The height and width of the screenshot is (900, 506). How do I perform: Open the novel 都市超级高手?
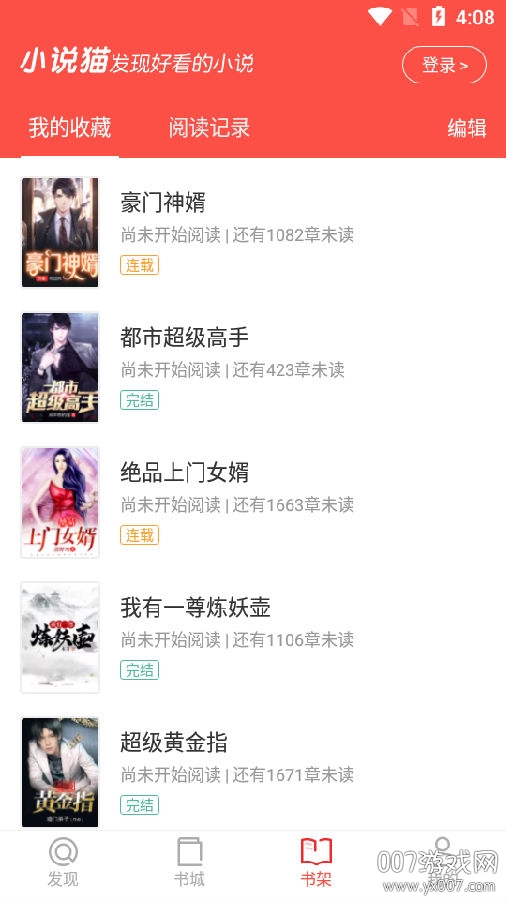(253, 367)
